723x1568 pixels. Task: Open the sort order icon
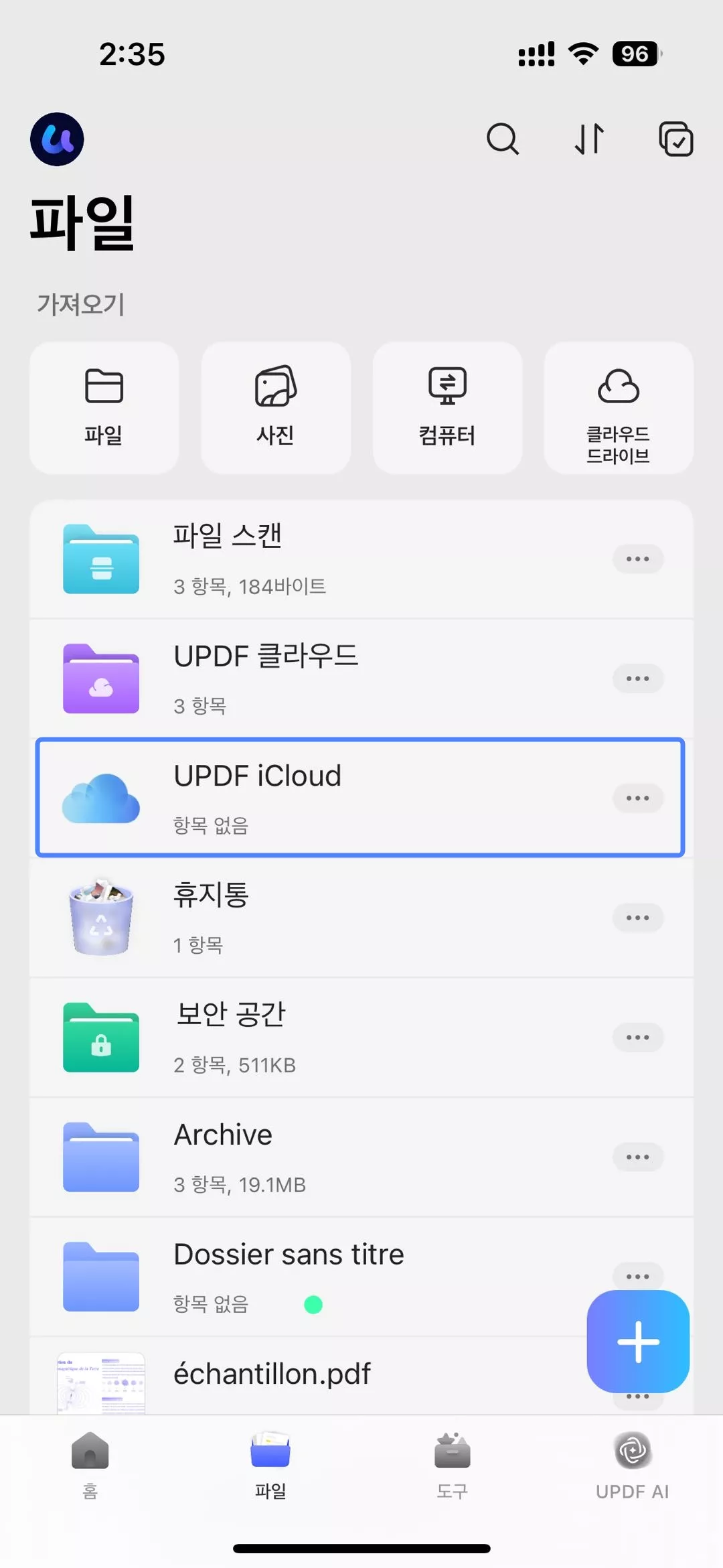click(x=588, y=140)
